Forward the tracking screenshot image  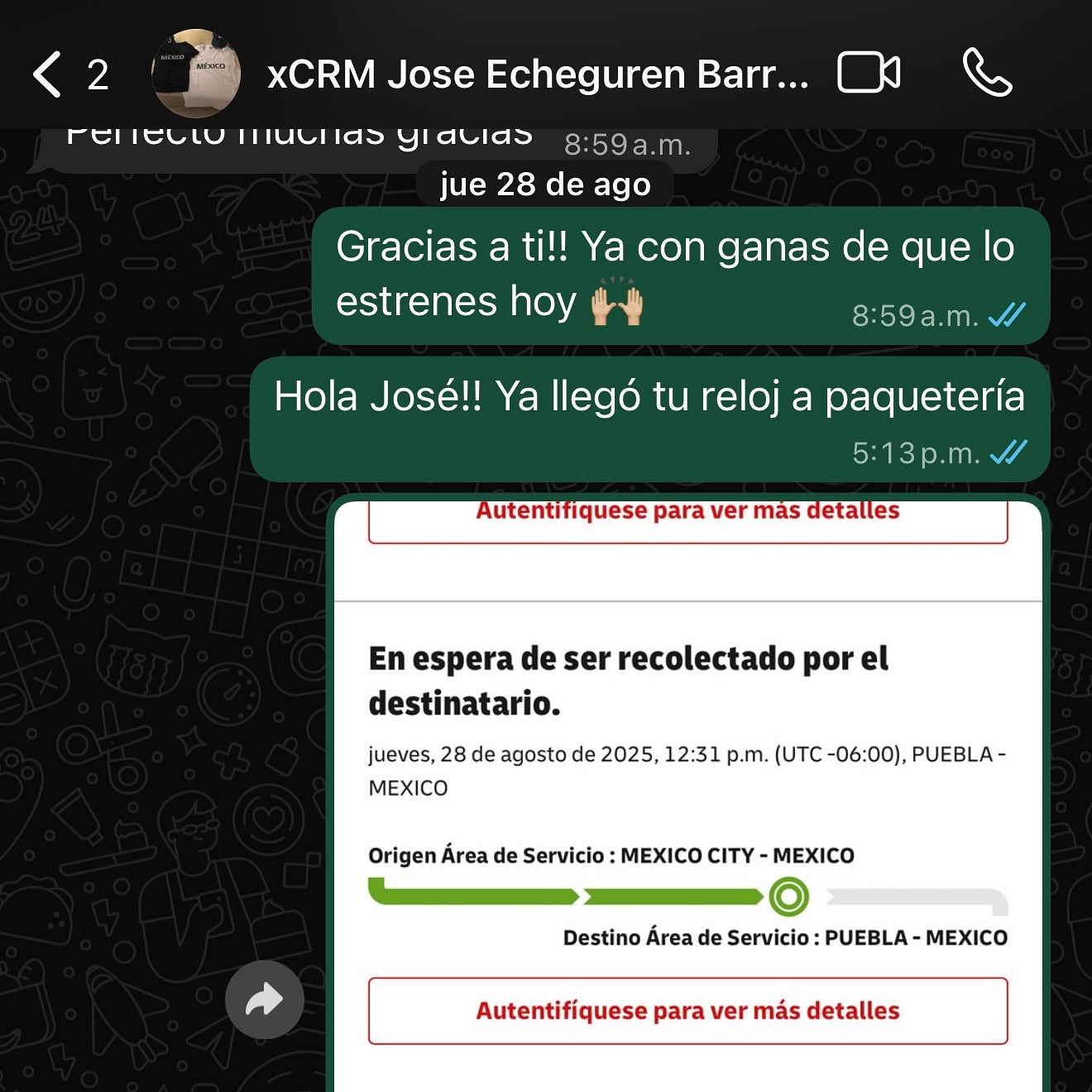click(264, 999)
